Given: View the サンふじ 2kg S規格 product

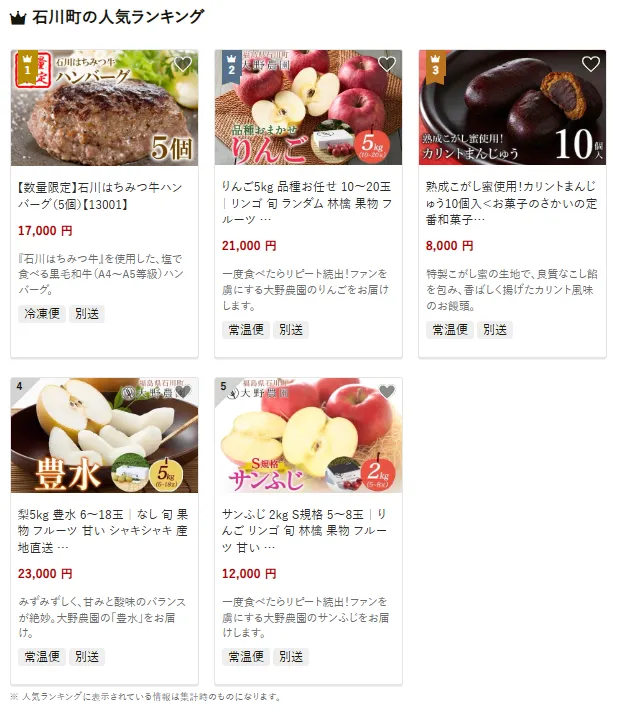Looking at the screenshot, I should (308, 521).
